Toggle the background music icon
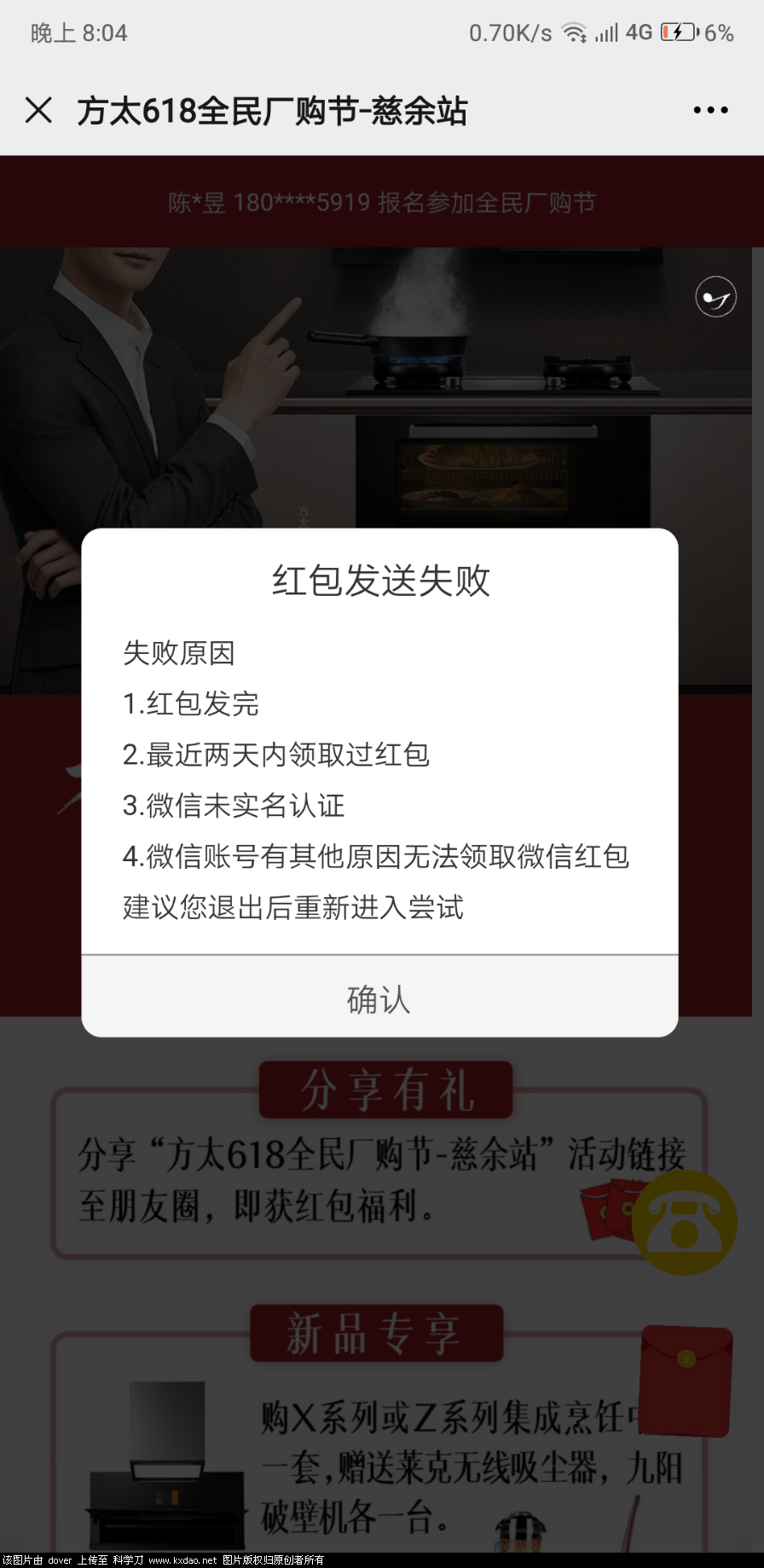The width and height of the screenshot is (764, 1568). tap(715, 298)
